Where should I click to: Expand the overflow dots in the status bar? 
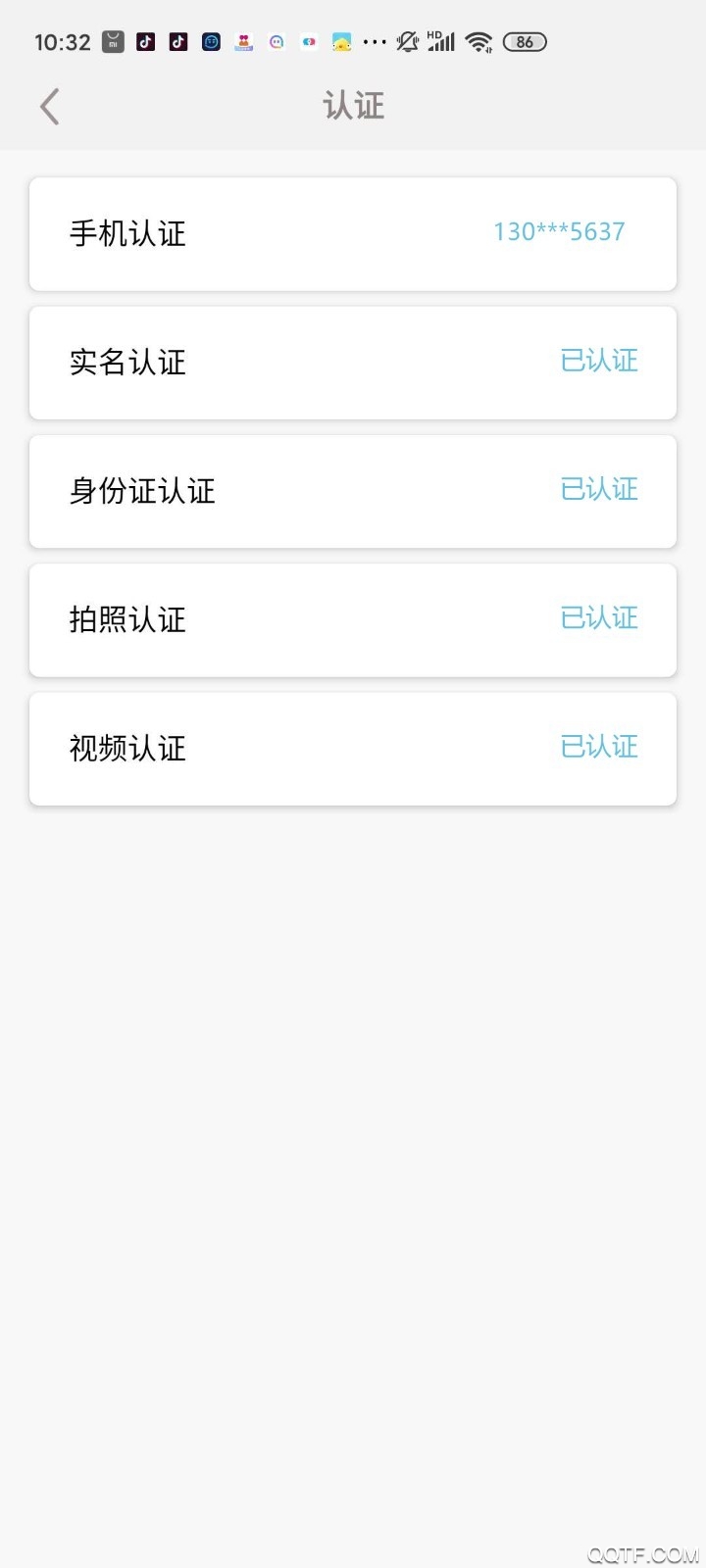[374, 41]
